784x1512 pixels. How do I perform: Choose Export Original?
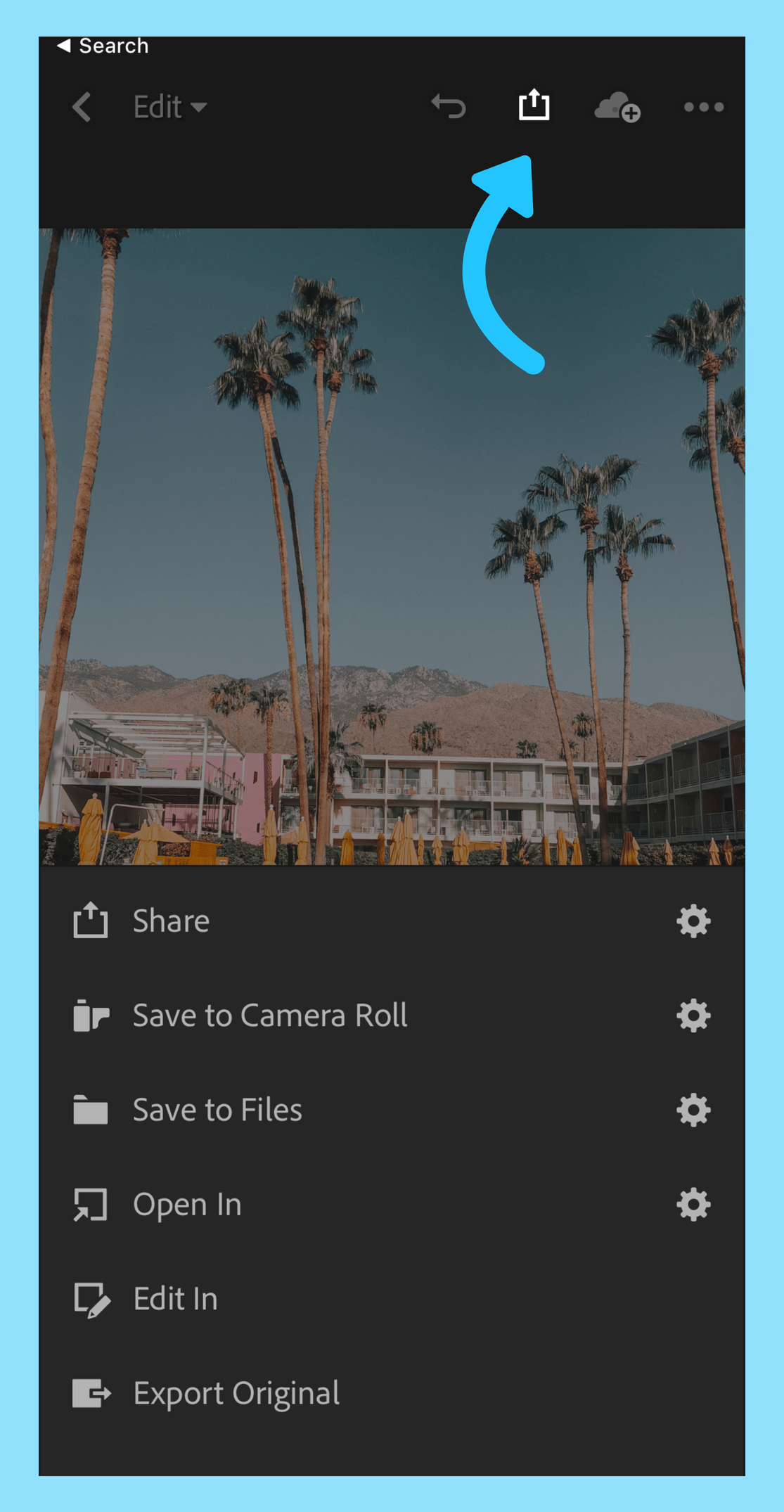[236, 1393]
